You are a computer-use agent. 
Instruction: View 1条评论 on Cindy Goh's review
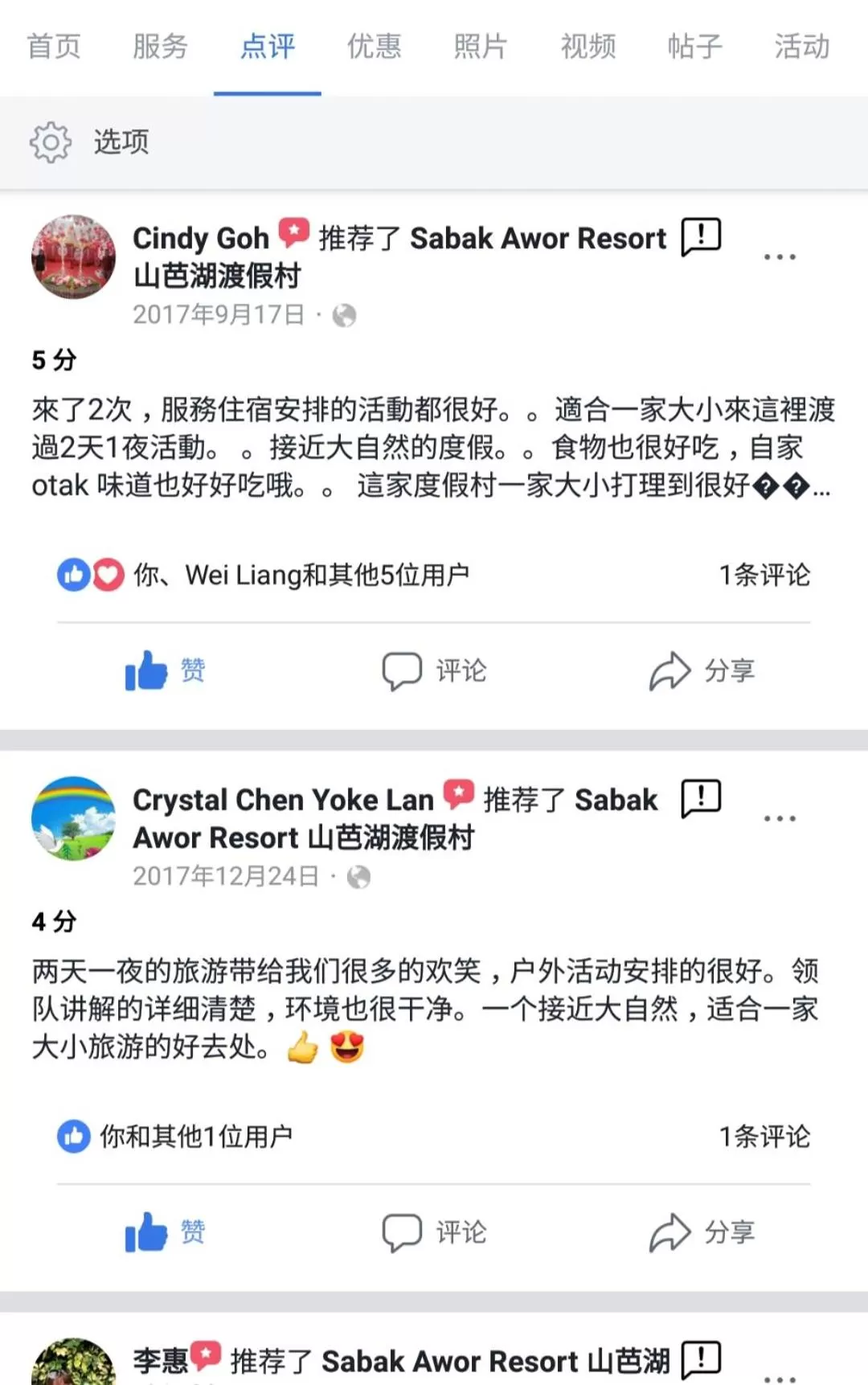(764, 575)
